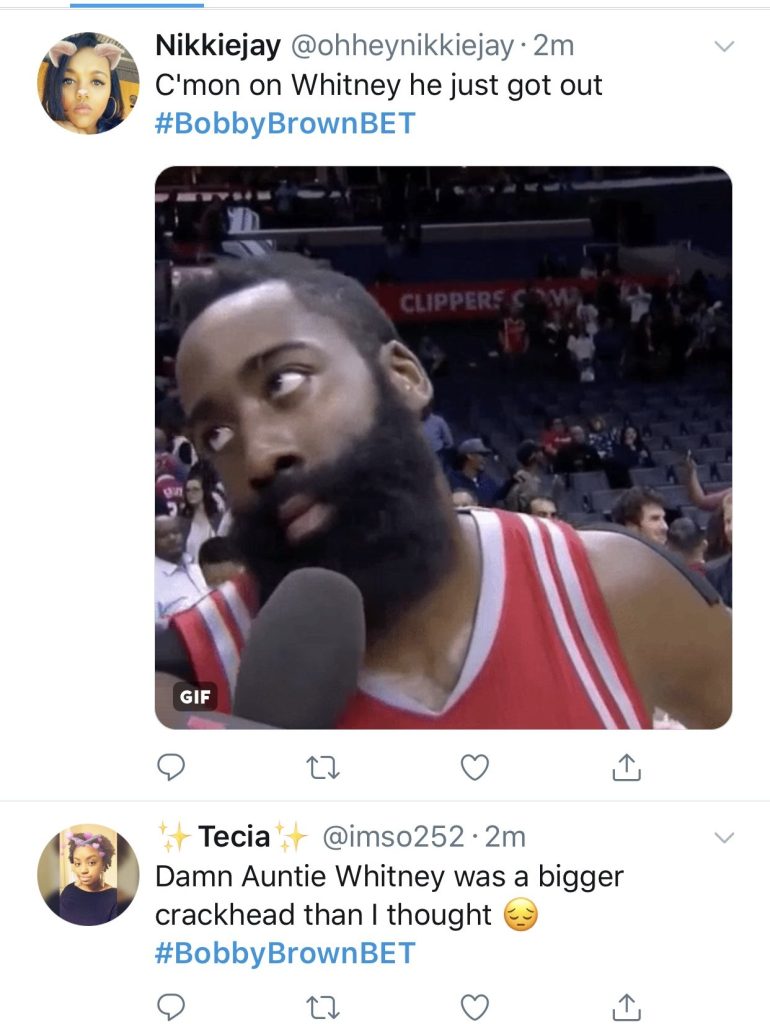Viewport: 770px width, 1024px height.
Task: Open Nikkiejay's username link
Action: coord(218,45)
